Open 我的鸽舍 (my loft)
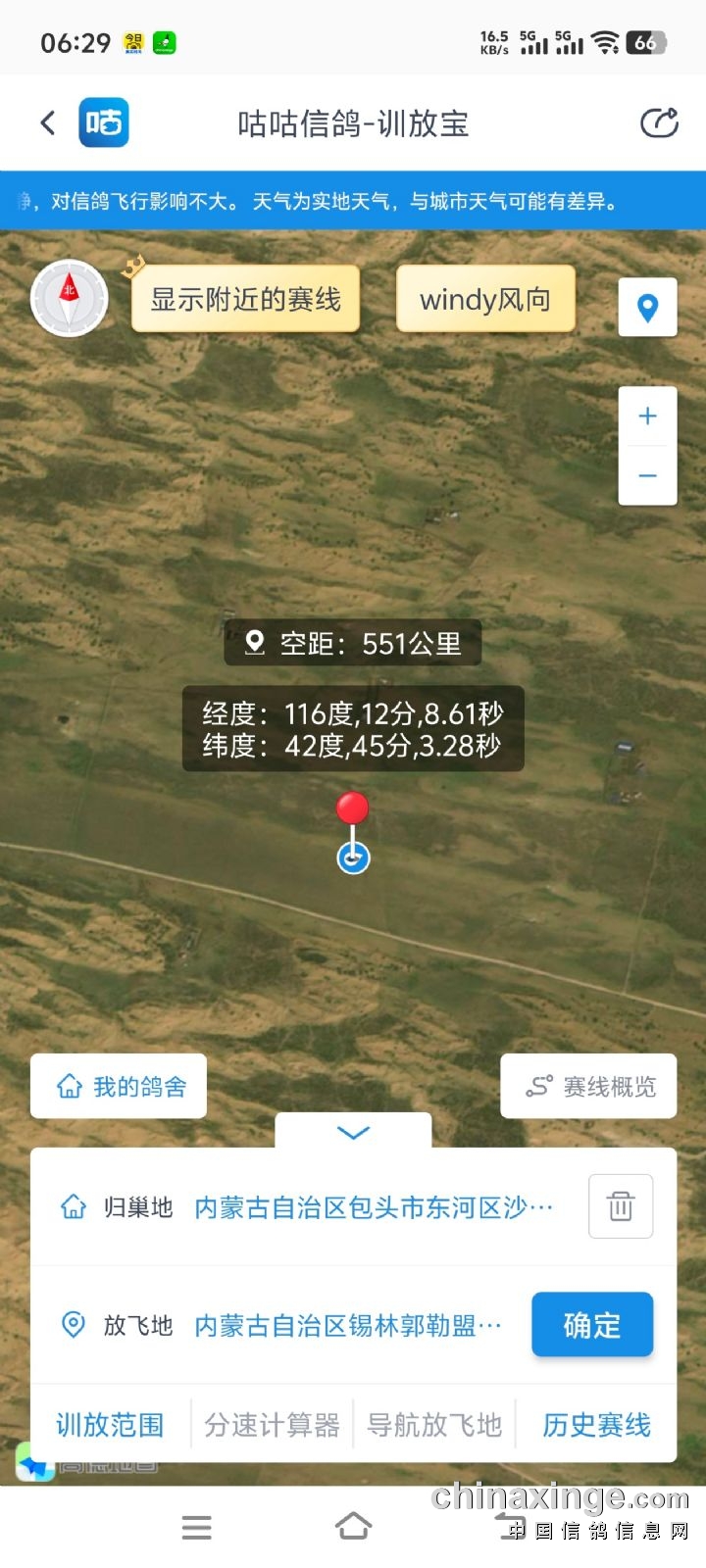The height and width of the screenshot is (1568, 706). tap(119, 1086)
